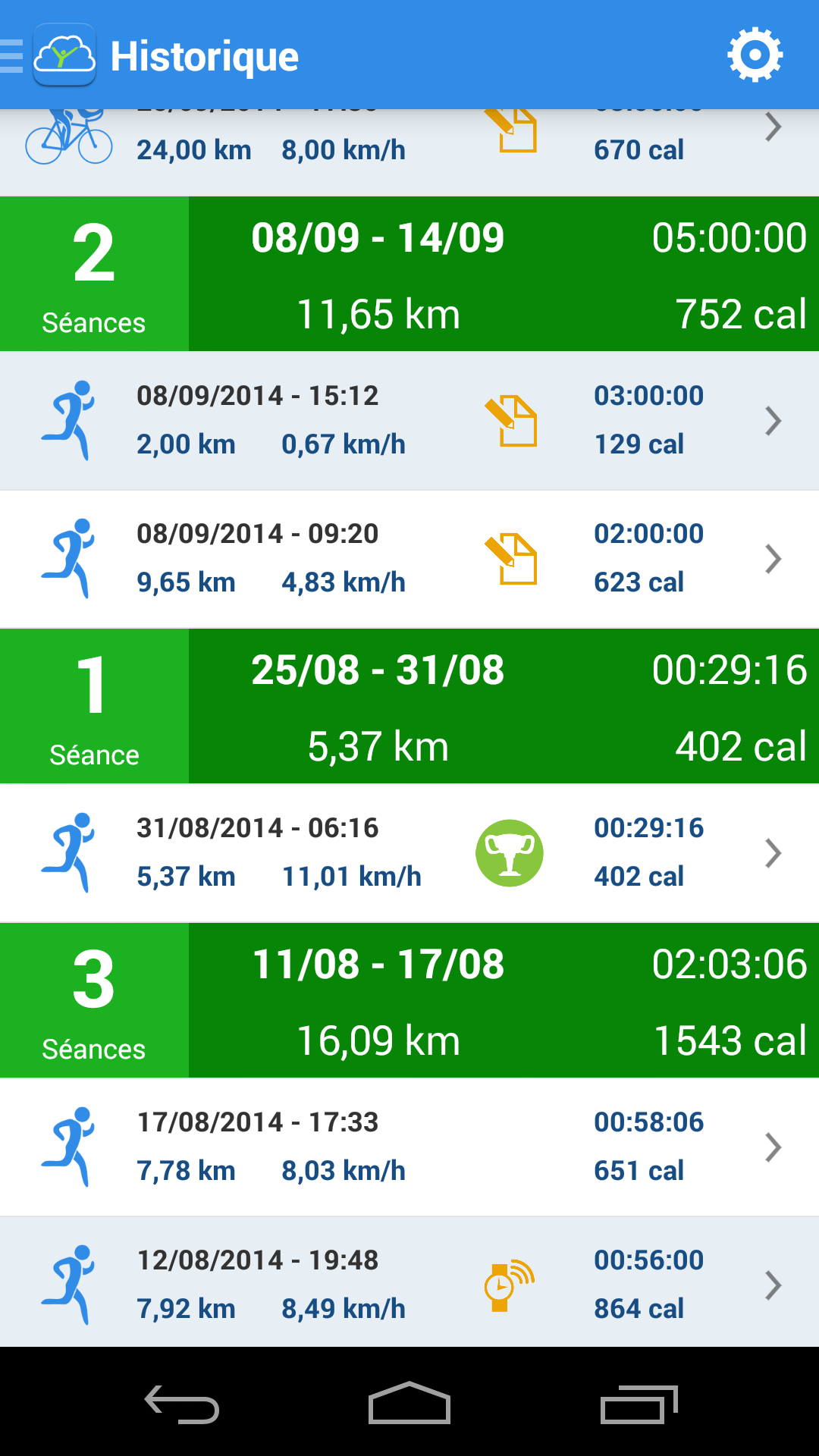
Task: Open the 17/08/2014 17:33 running session
Action: pos(409,1147)
